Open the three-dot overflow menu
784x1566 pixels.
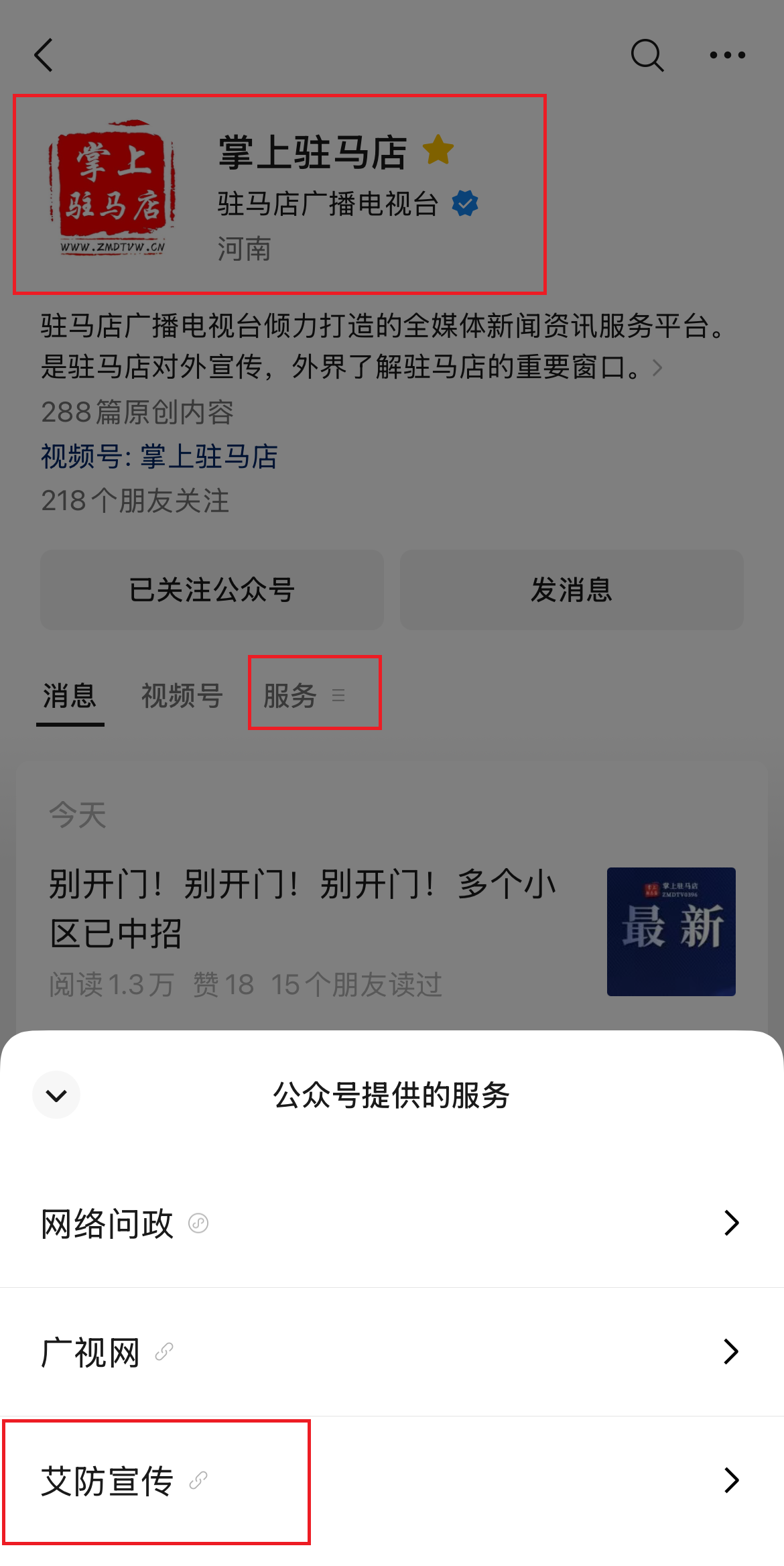pyautogui.click(x=727, y=55)
